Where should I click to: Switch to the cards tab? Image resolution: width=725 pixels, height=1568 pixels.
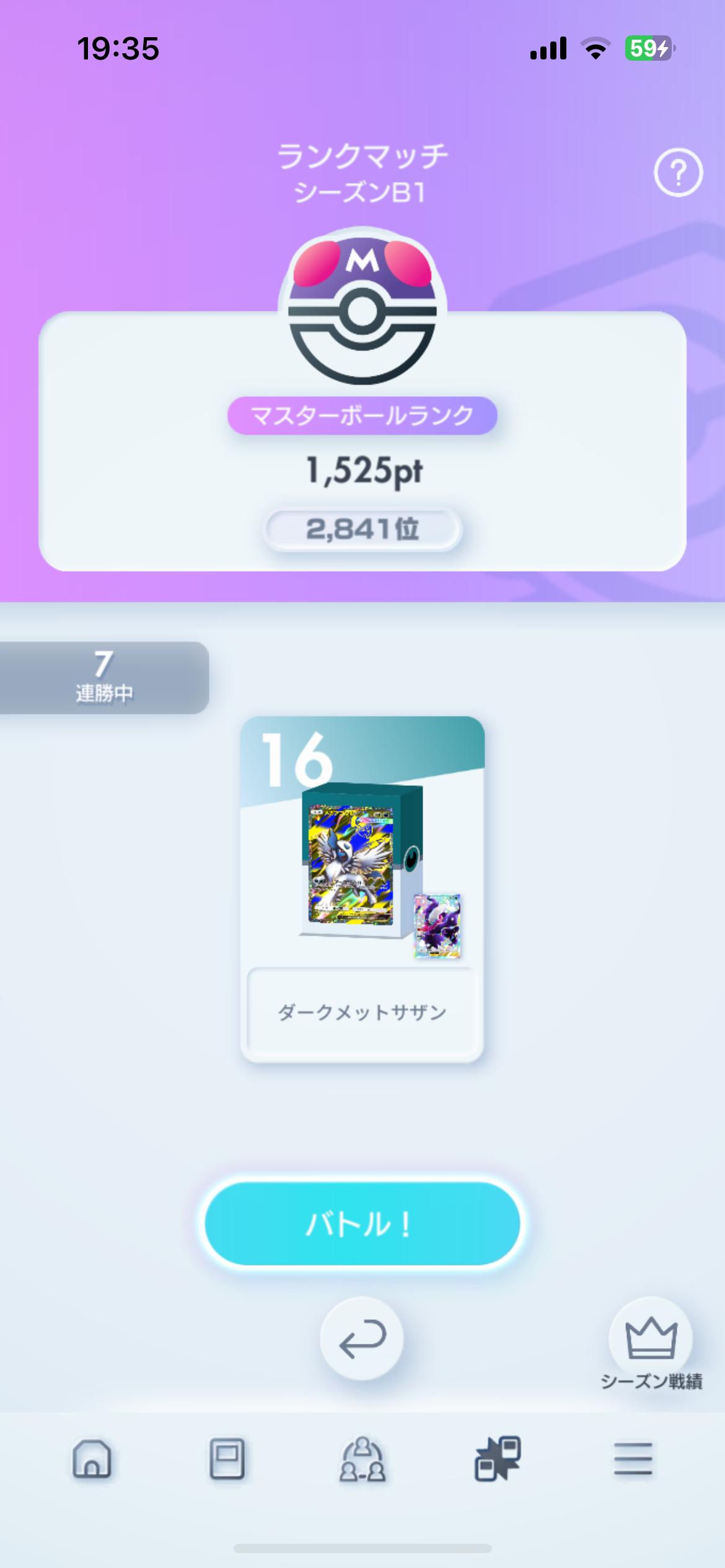coord(227,1459)
